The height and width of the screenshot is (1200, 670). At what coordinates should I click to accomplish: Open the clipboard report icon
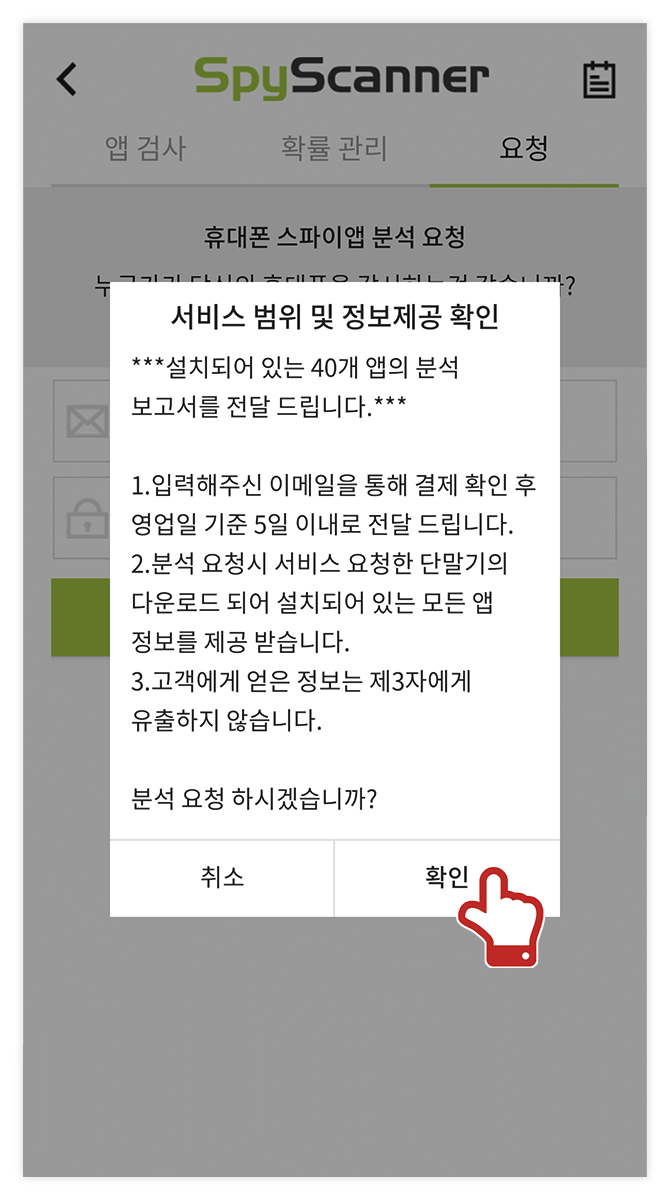point(599,80)
